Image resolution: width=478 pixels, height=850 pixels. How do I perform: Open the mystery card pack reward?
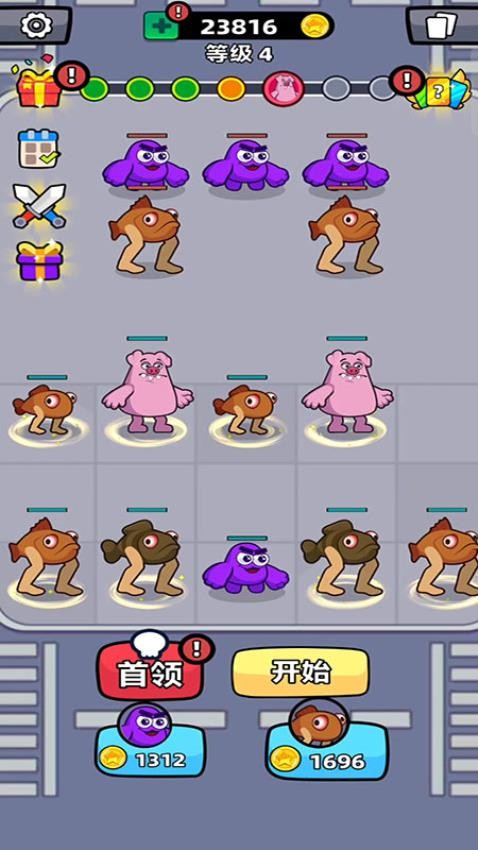[439, 91]
